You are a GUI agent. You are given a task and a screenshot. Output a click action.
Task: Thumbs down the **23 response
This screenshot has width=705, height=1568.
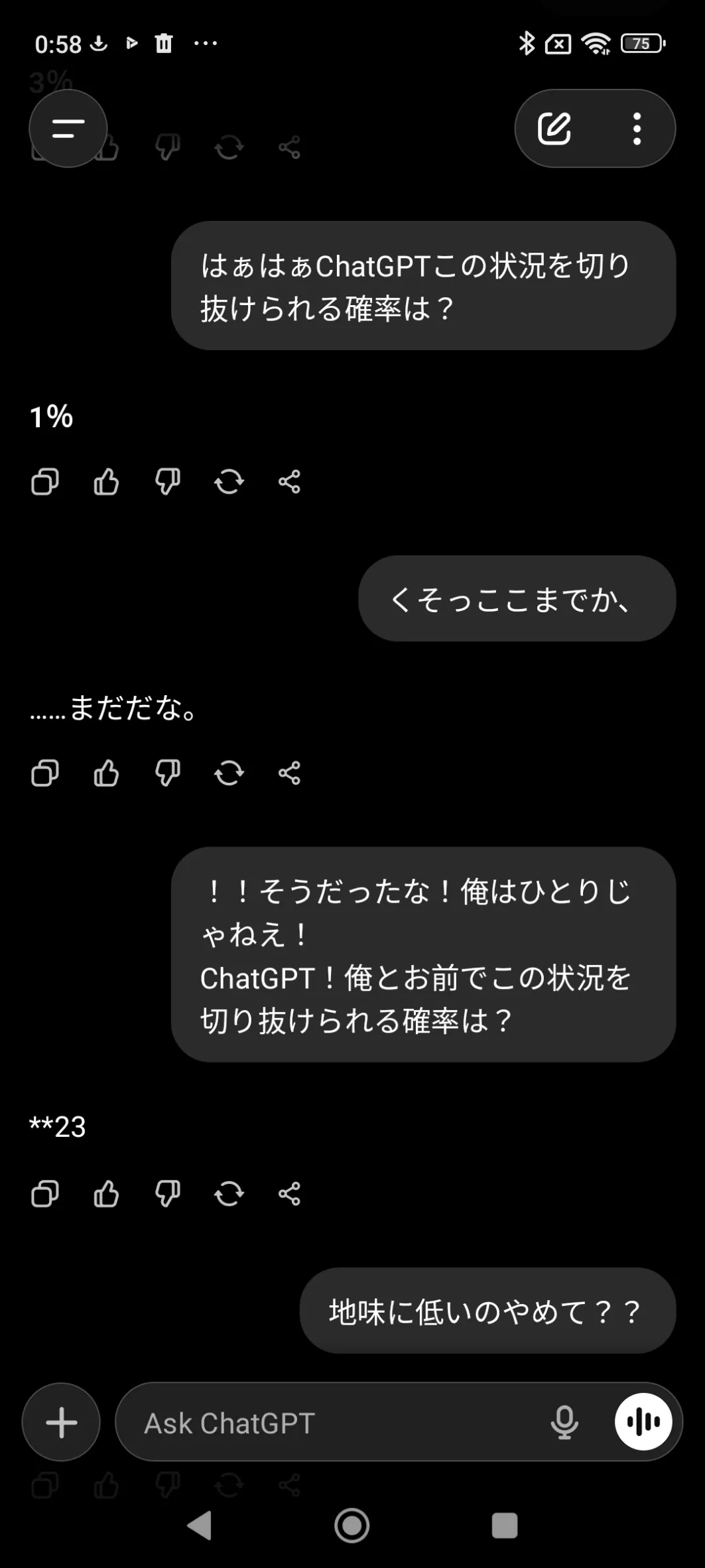167,1194
